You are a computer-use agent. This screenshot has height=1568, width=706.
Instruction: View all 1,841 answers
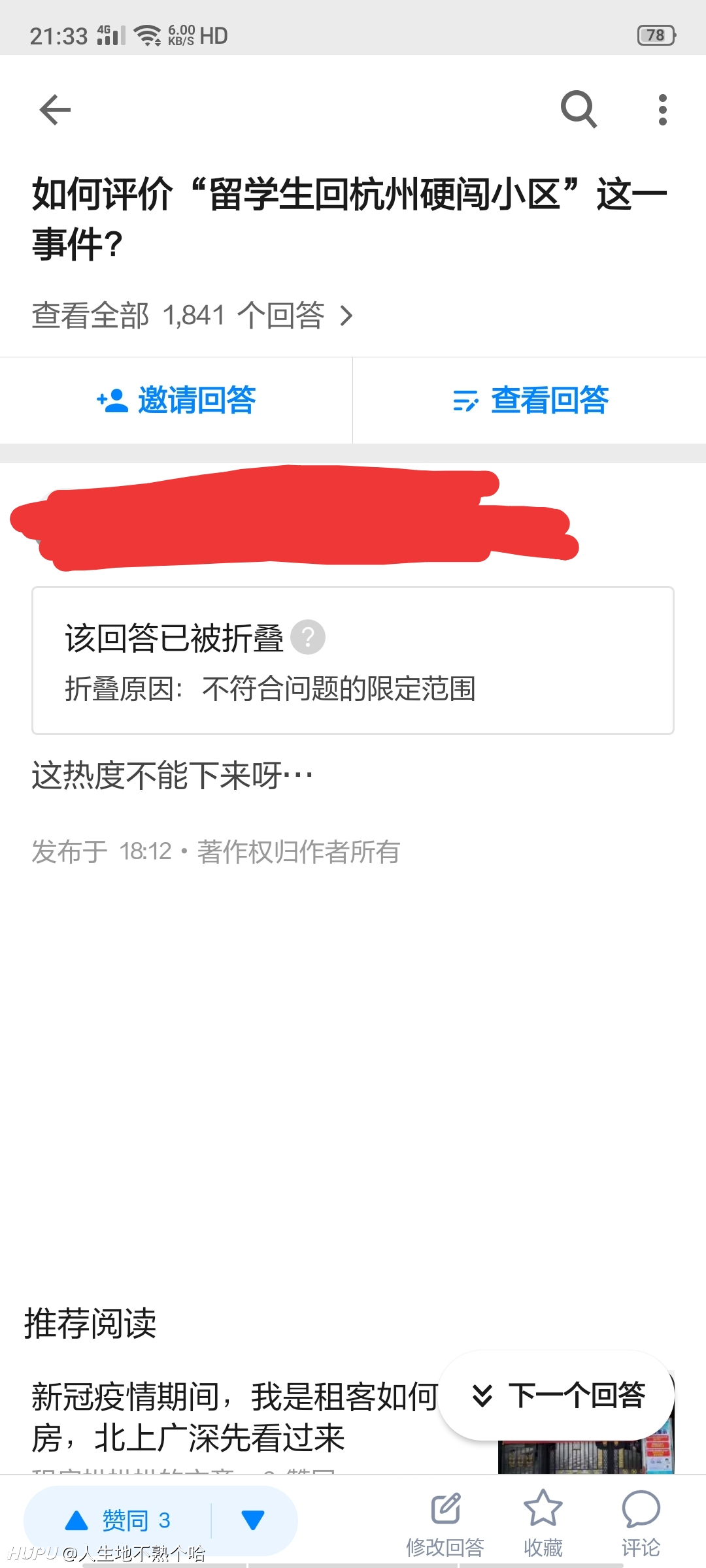tap(192, 316)
